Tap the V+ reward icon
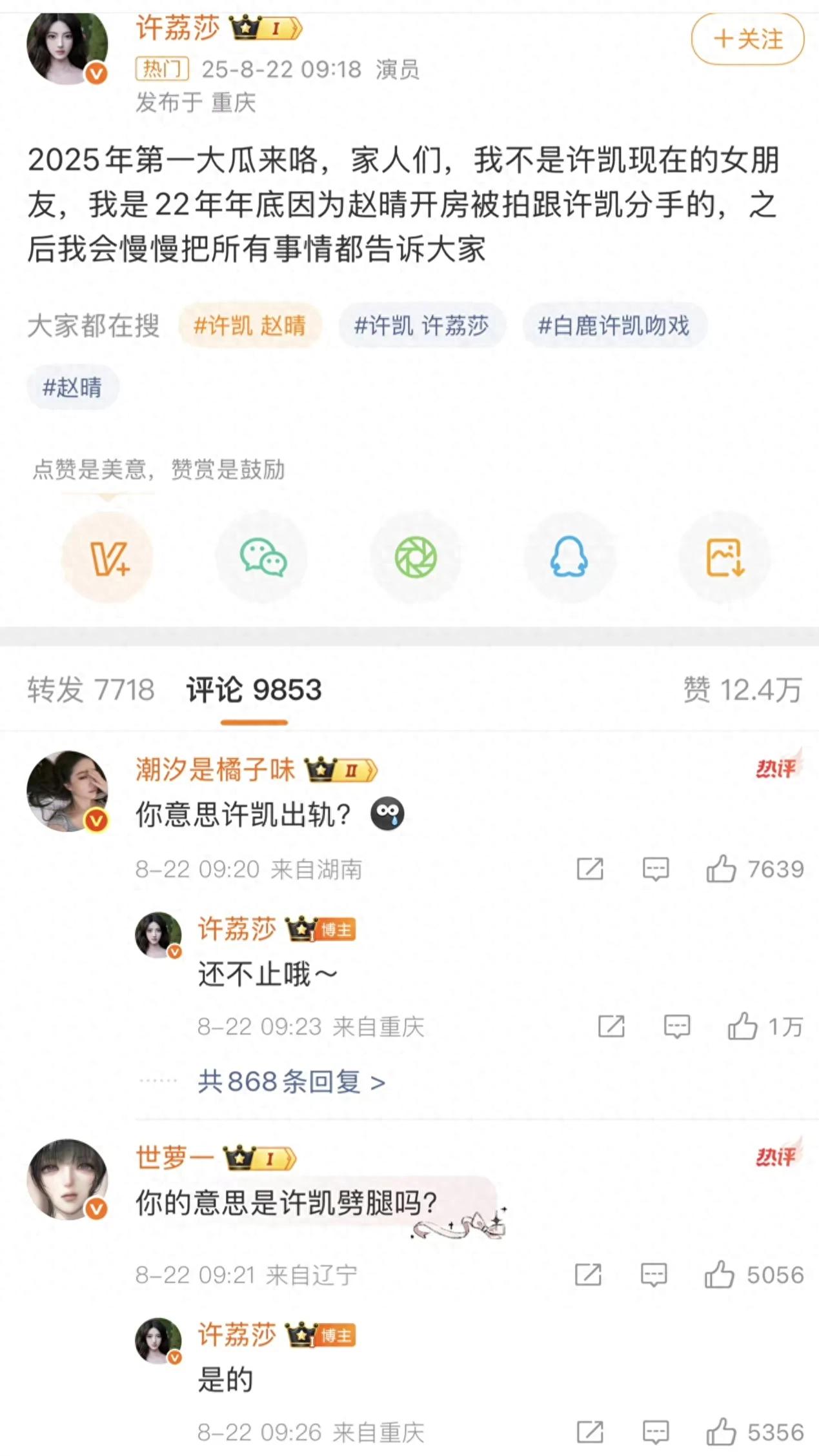This screenshot has height=1456, width=819. pyautogui.click(x=108, y=558)
